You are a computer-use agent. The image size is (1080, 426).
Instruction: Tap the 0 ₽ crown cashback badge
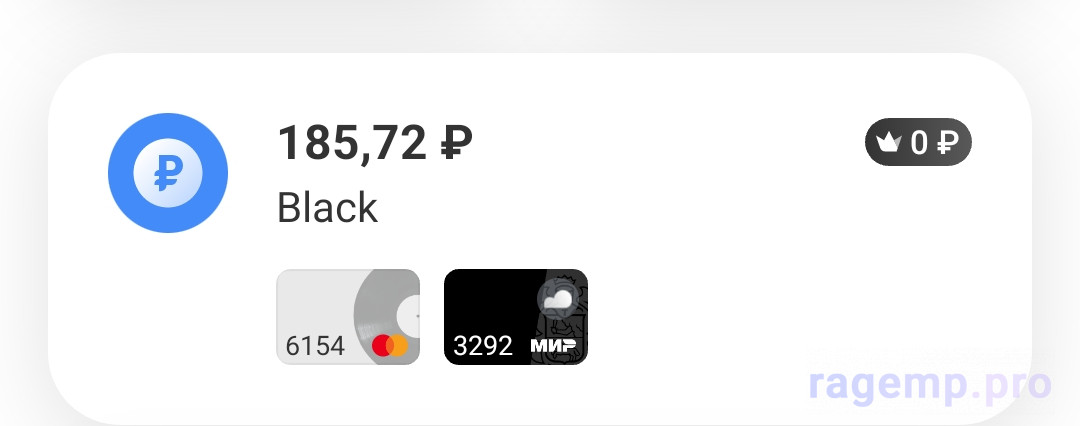917,144
